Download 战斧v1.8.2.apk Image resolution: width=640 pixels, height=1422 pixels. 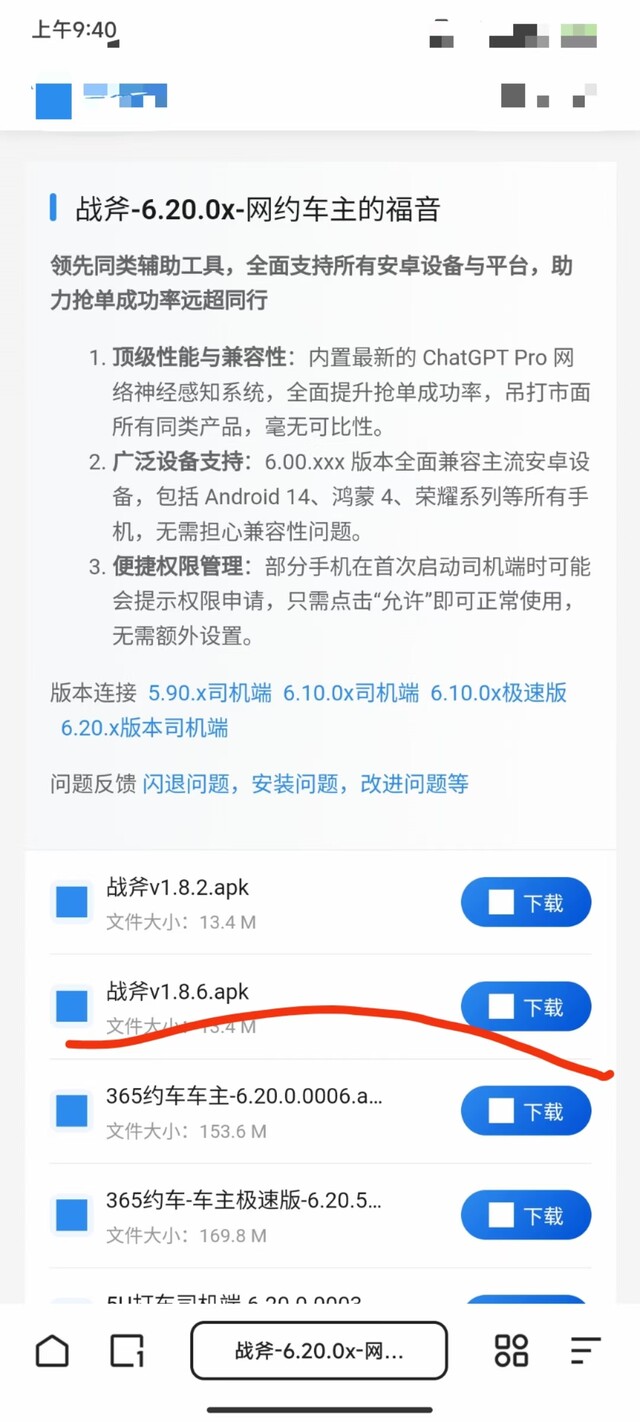coord(526,903)
